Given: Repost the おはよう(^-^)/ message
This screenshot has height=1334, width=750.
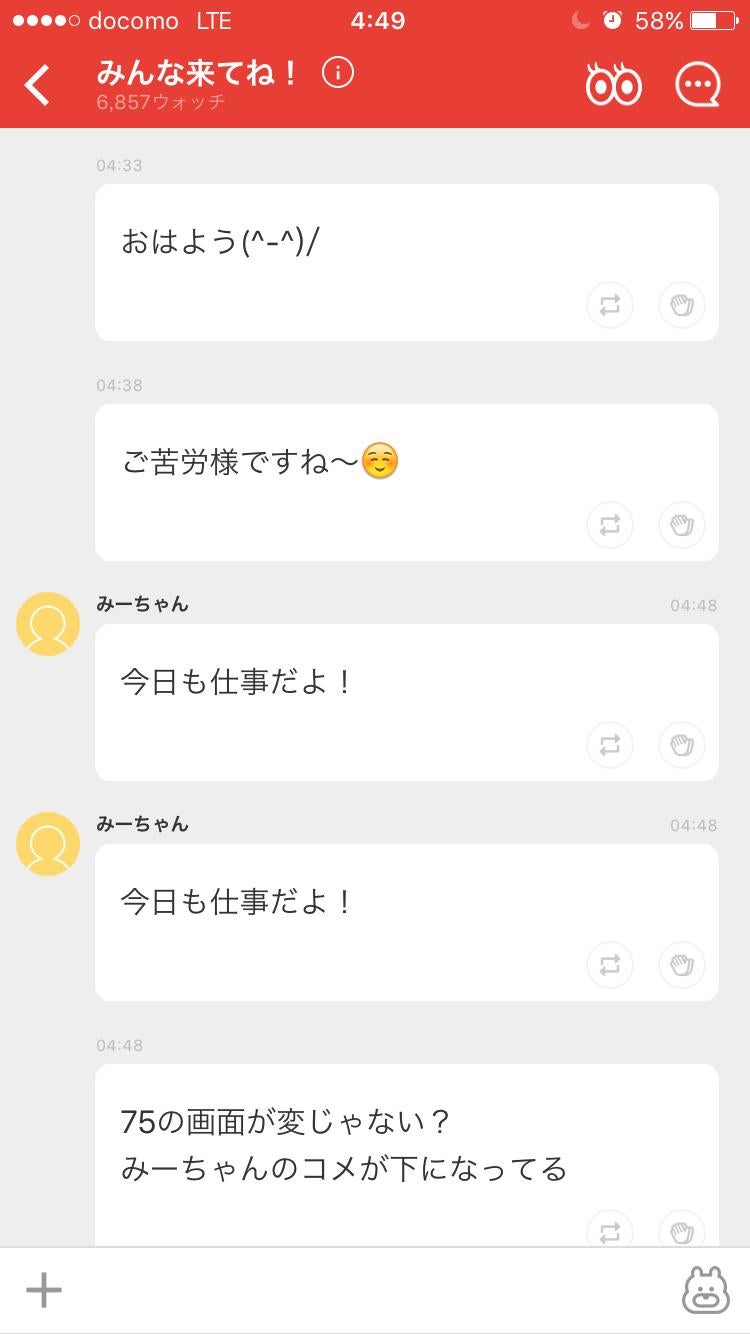Looking at the screenshot, I should coord(610,305).
